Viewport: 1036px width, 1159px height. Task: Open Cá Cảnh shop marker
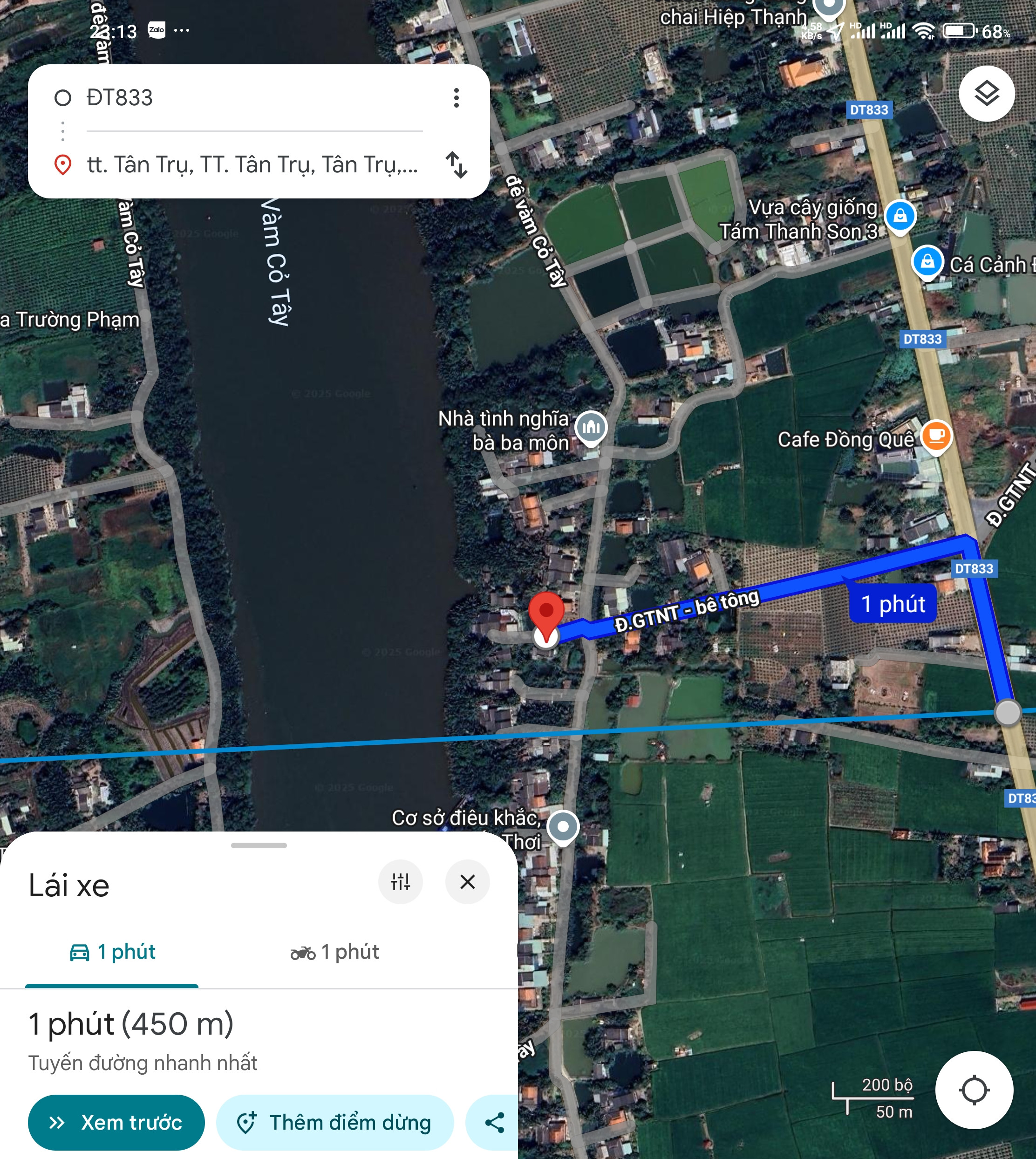(927, 262)
